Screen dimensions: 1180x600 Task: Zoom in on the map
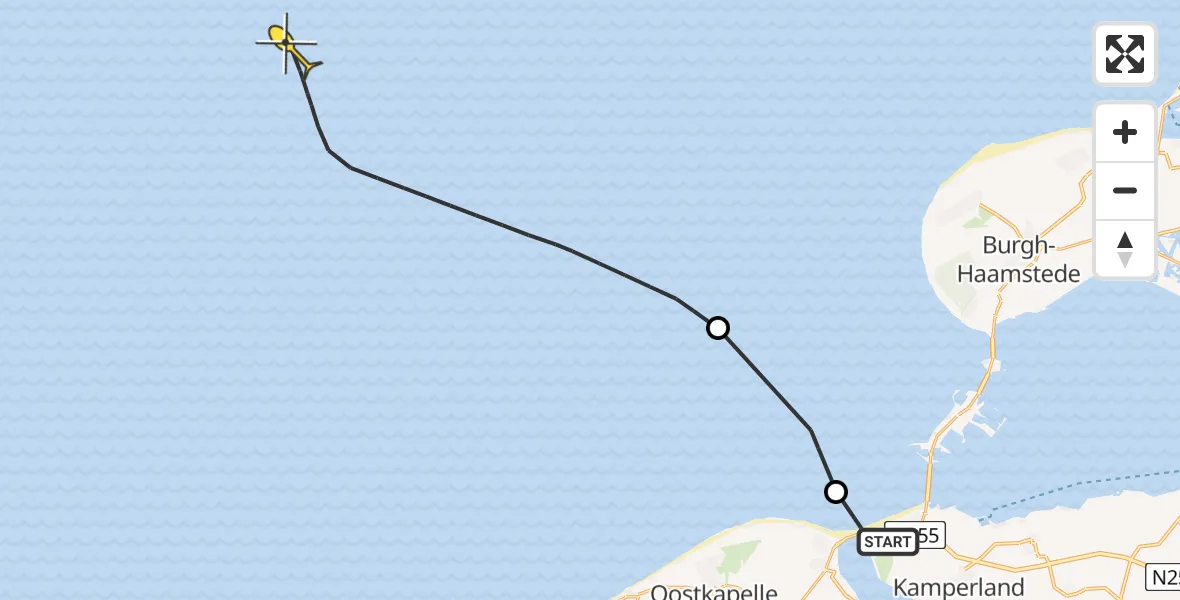pos(1125,133)
